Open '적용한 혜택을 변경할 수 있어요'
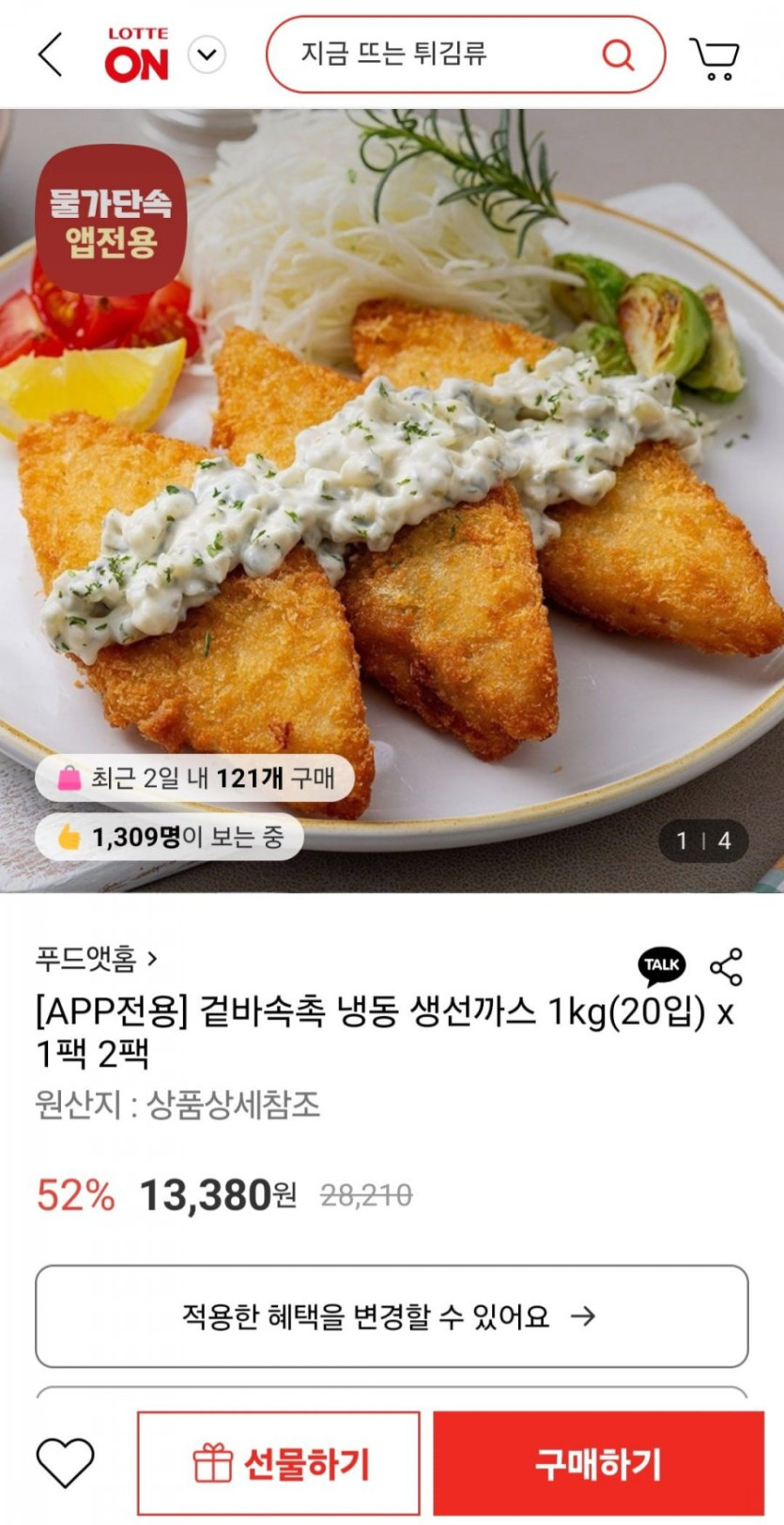The image size is (784, 1525). (x=392, y=1317)
